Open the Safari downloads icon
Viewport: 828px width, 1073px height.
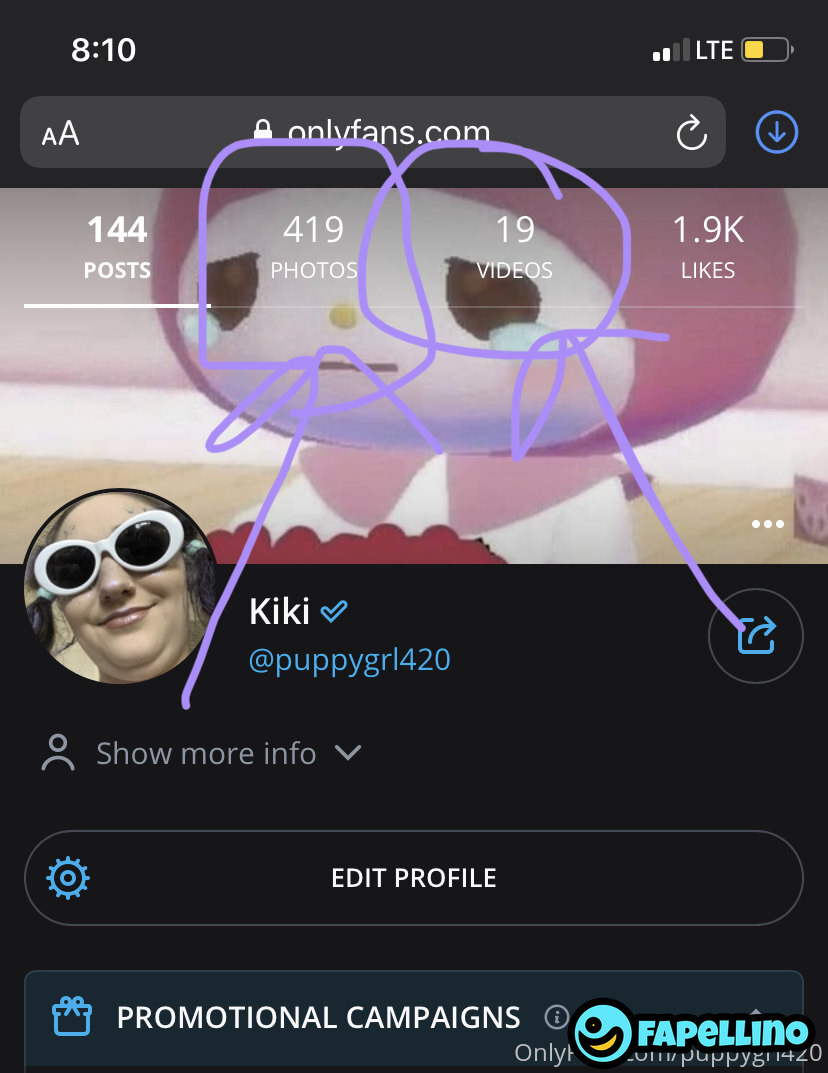(x=777, y=132)
